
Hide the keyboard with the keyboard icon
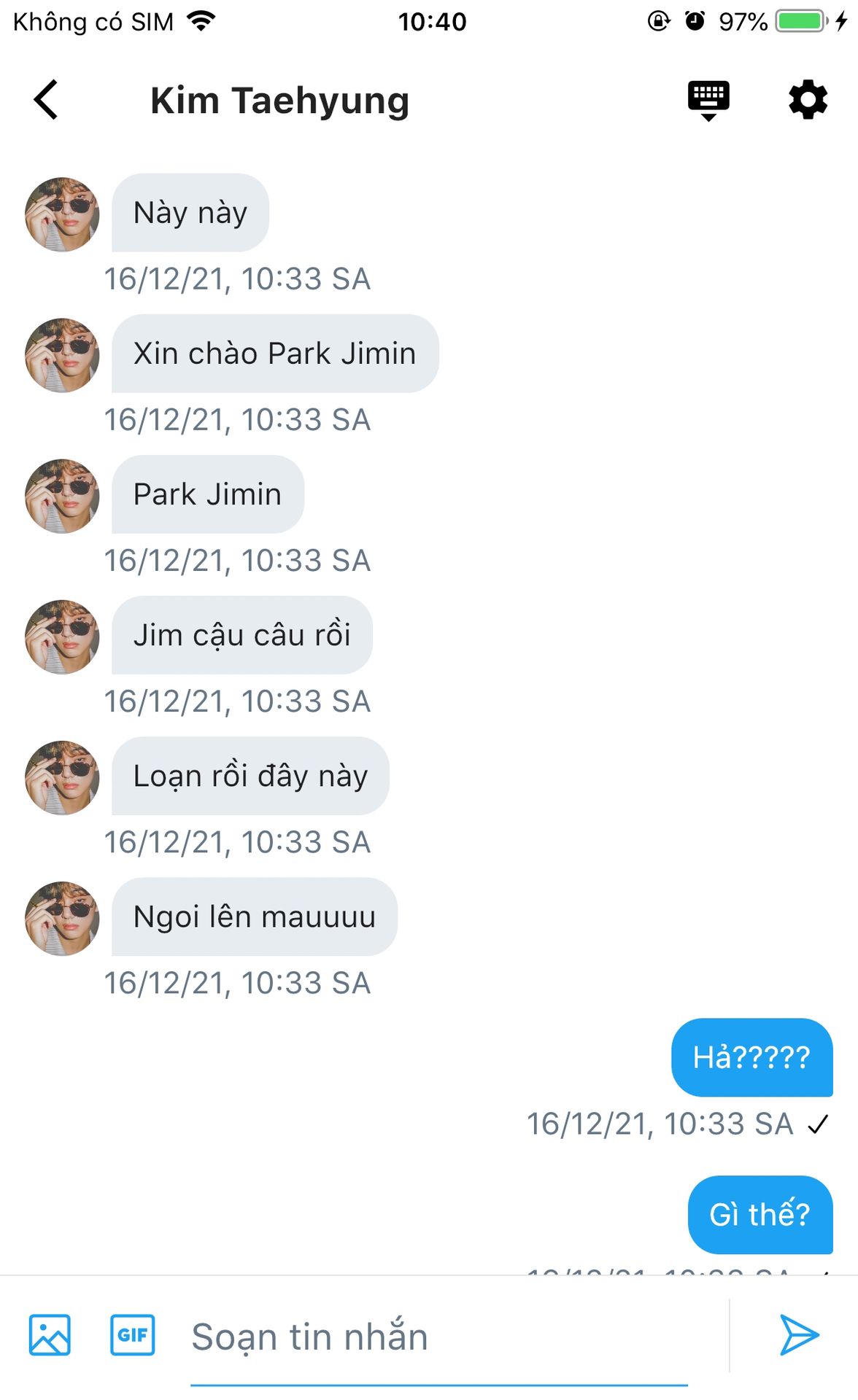pyautogui.click(x=708, y=101)
